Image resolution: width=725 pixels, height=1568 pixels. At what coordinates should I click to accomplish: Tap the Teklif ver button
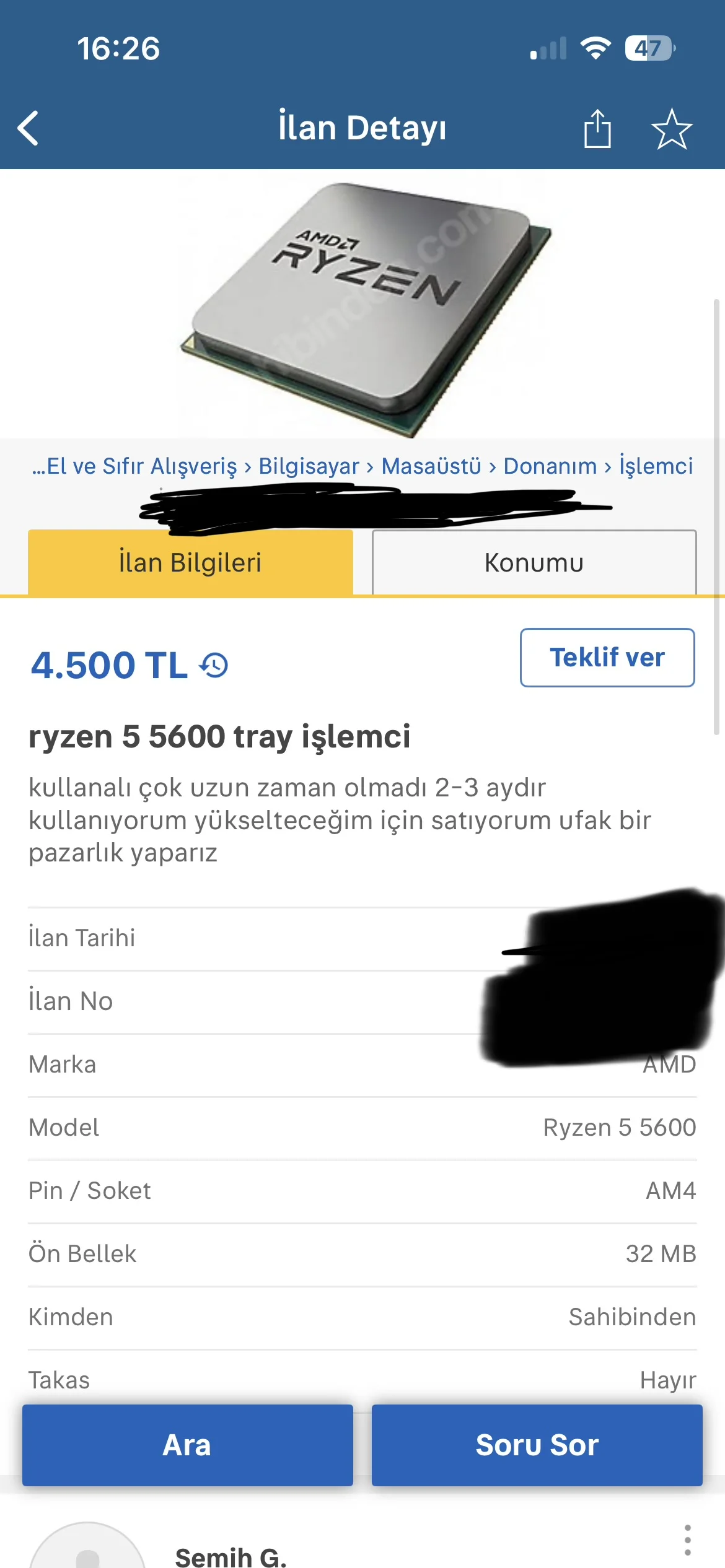607,658
